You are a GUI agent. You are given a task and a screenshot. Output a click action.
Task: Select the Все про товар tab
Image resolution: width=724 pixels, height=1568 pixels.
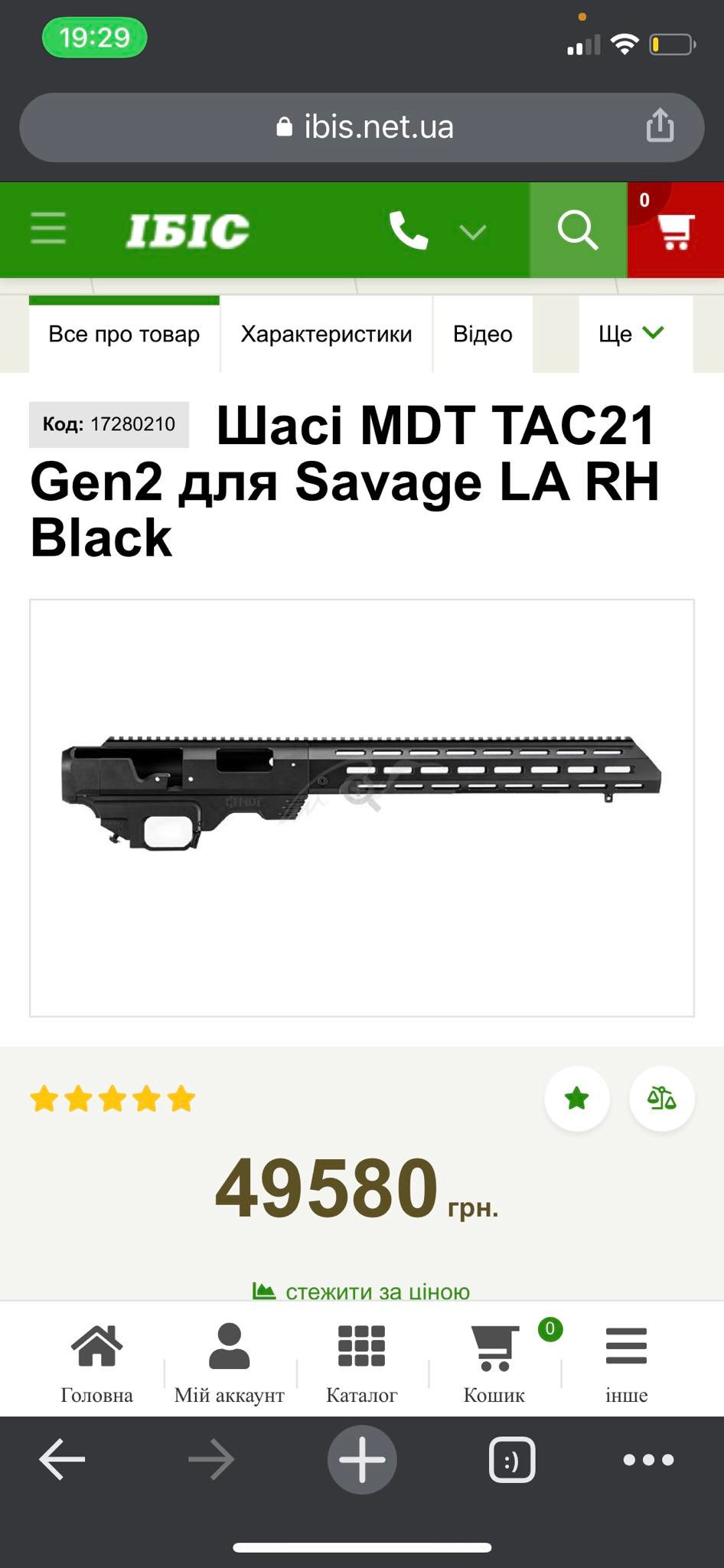pyautogui.click(x=124, y=335)
